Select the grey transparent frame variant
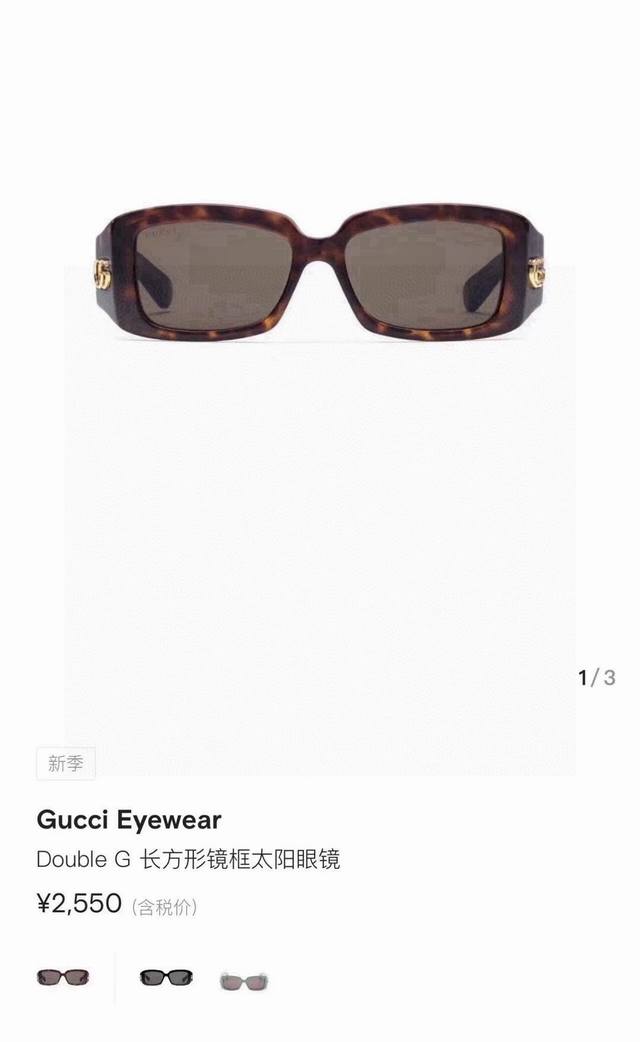640x1042 pixels. (x=245, y=979)
